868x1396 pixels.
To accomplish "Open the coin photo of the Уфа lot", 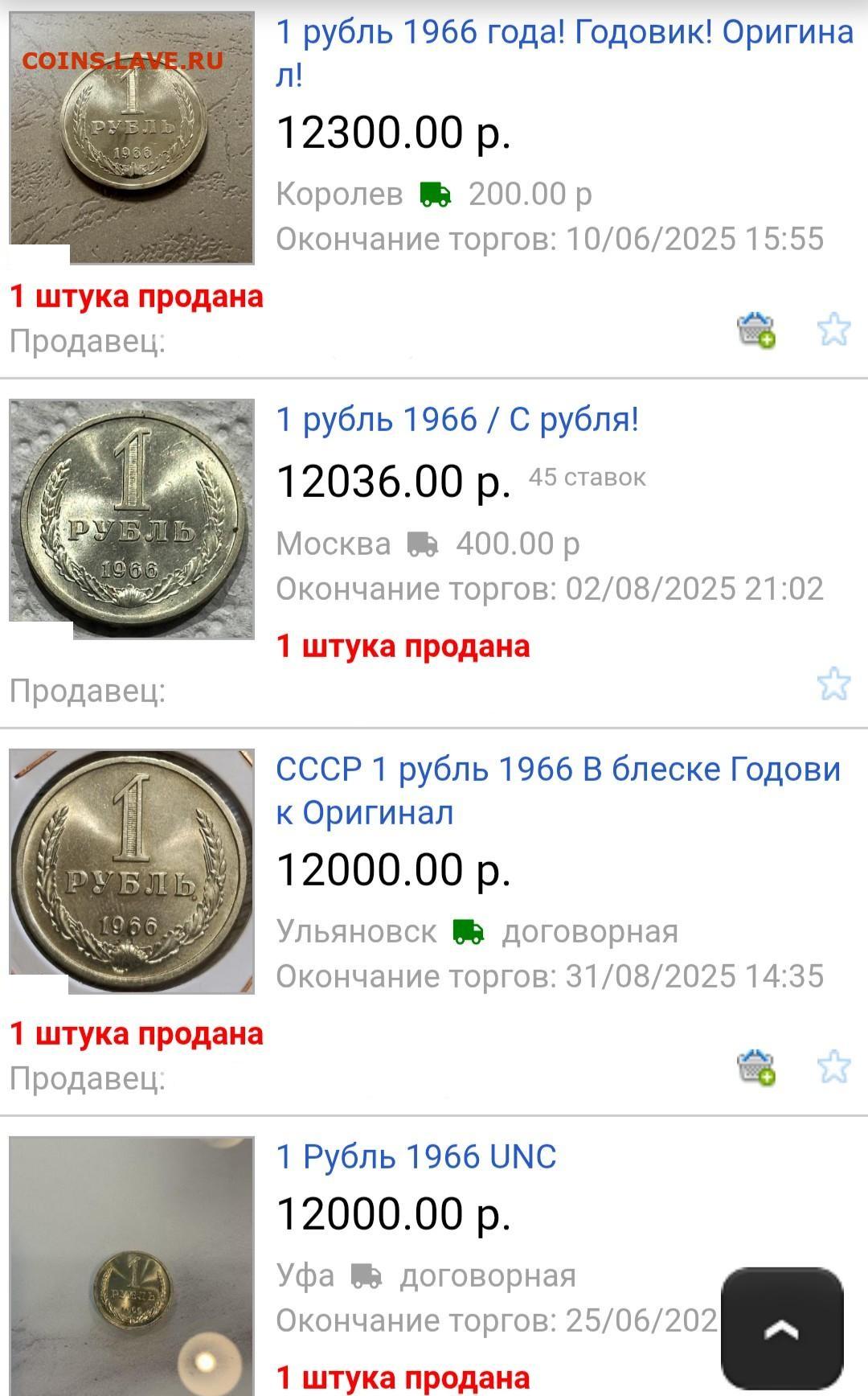I will tap(132, 1266).
